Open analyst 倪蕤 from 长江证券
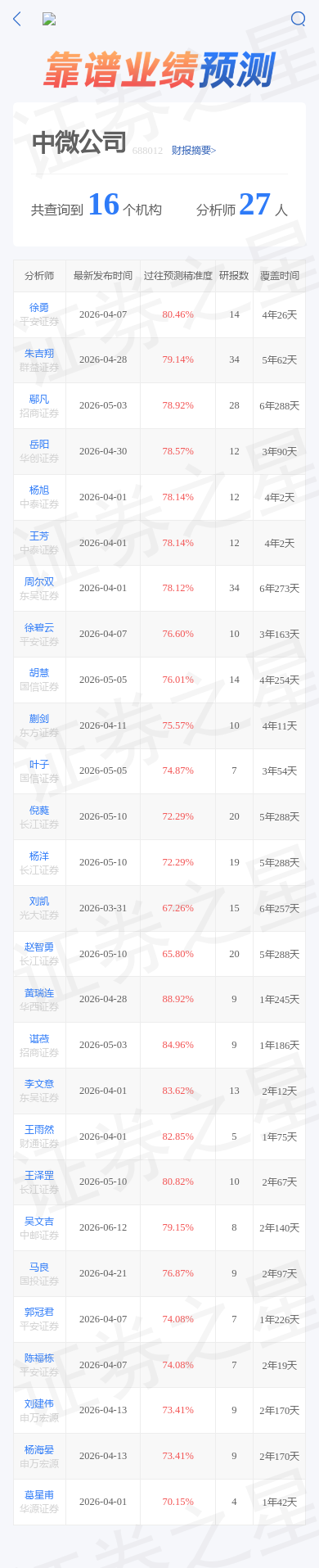The height and width of the screenshot is (1568, 319). pos(39,811)
